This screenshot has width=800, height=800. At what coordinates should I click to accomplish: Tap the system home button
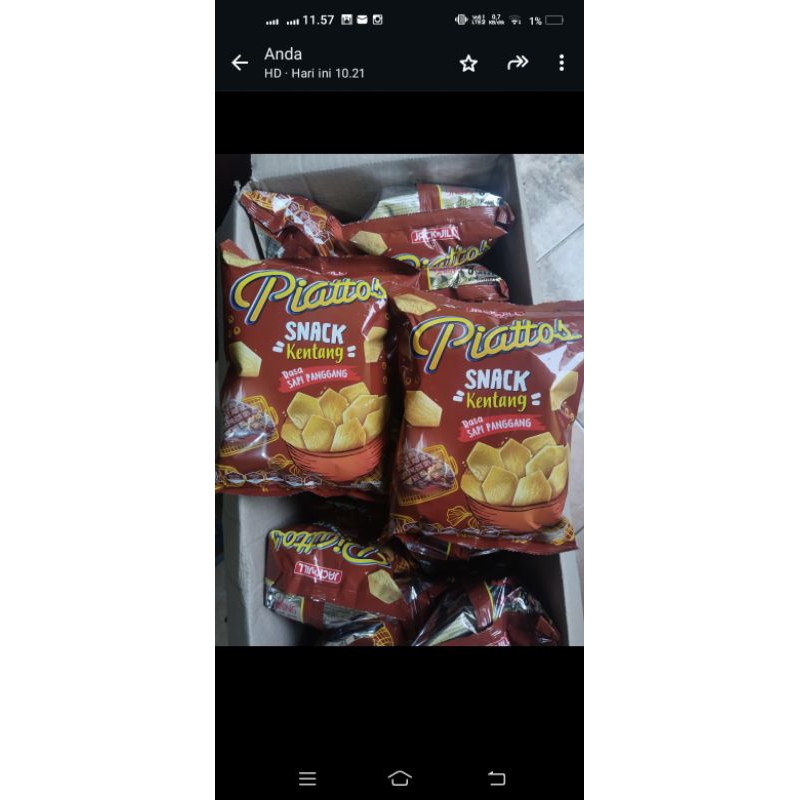[400, 778]
